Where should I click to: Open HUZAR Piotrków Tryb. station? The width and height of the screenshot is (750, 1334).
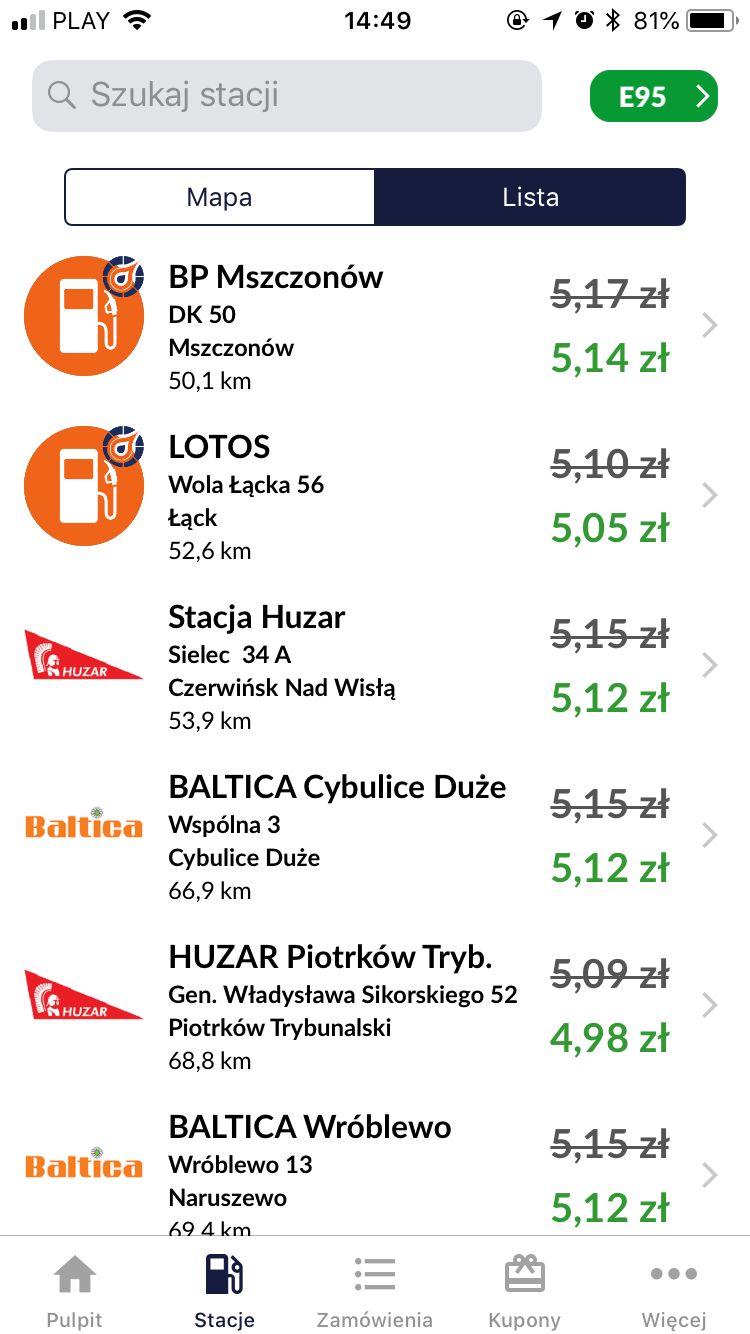pos(375,1005)
